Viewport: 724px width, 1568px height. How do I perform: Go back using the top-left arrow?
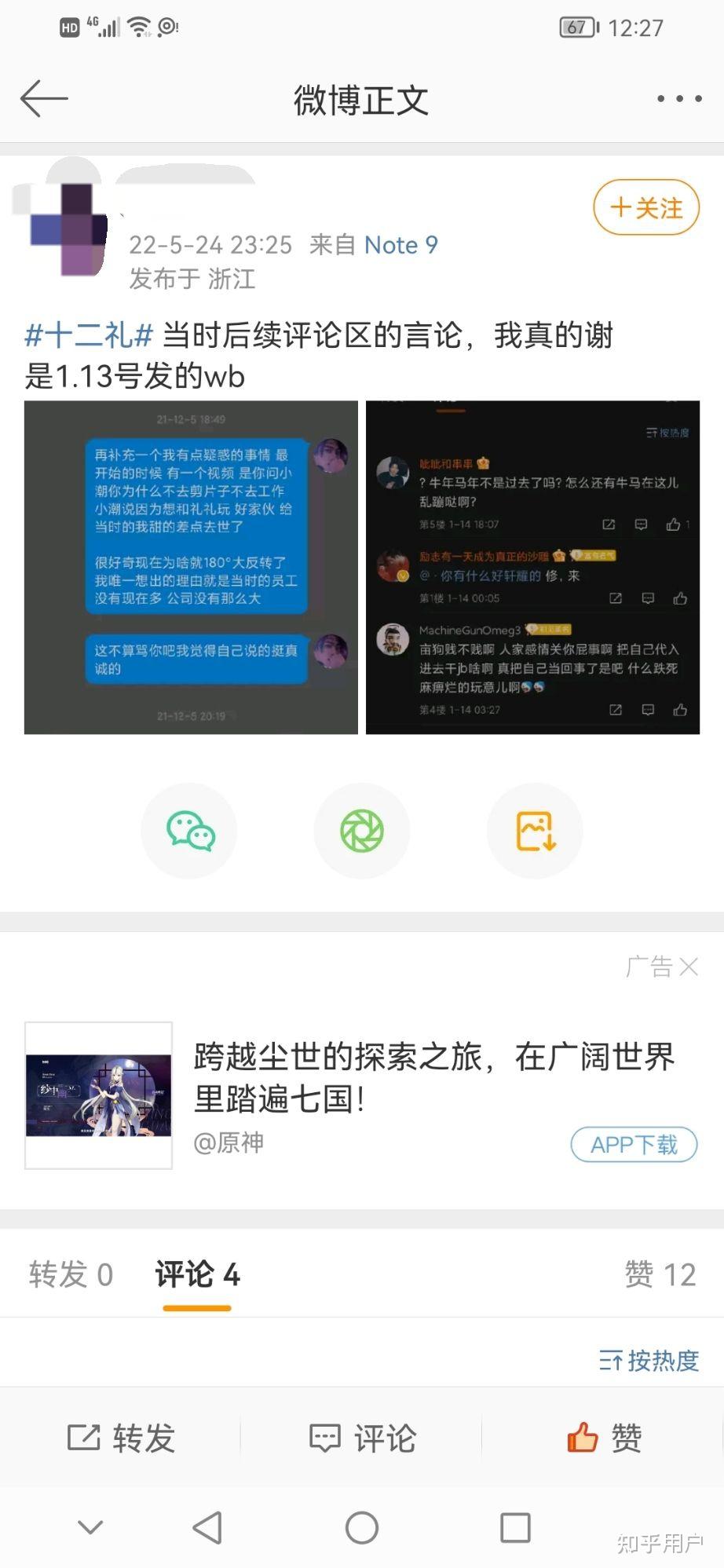[x=45, y=97]
